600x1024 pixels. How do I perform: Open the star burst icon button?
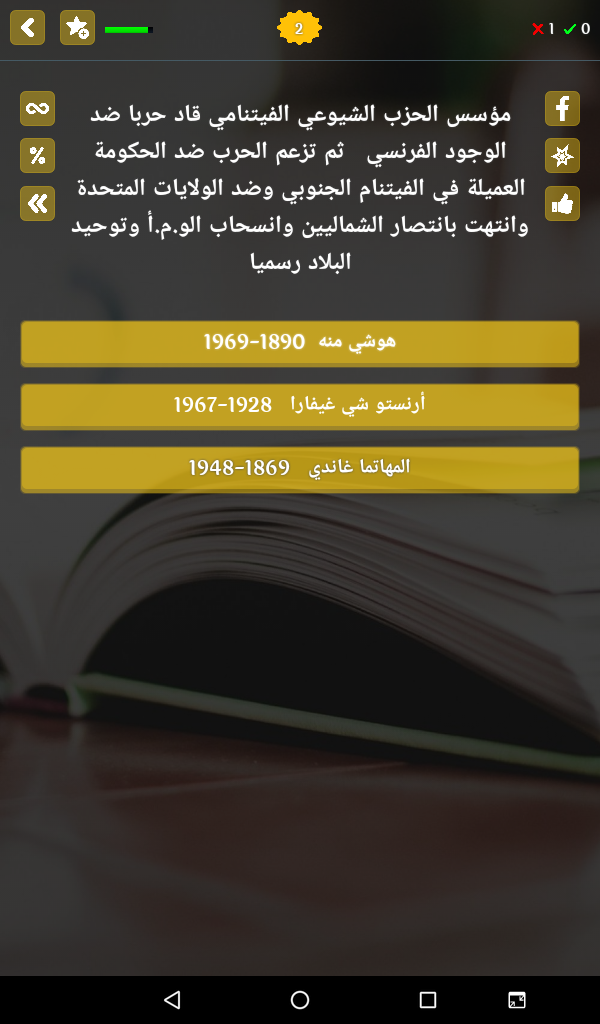coord(562,156)
